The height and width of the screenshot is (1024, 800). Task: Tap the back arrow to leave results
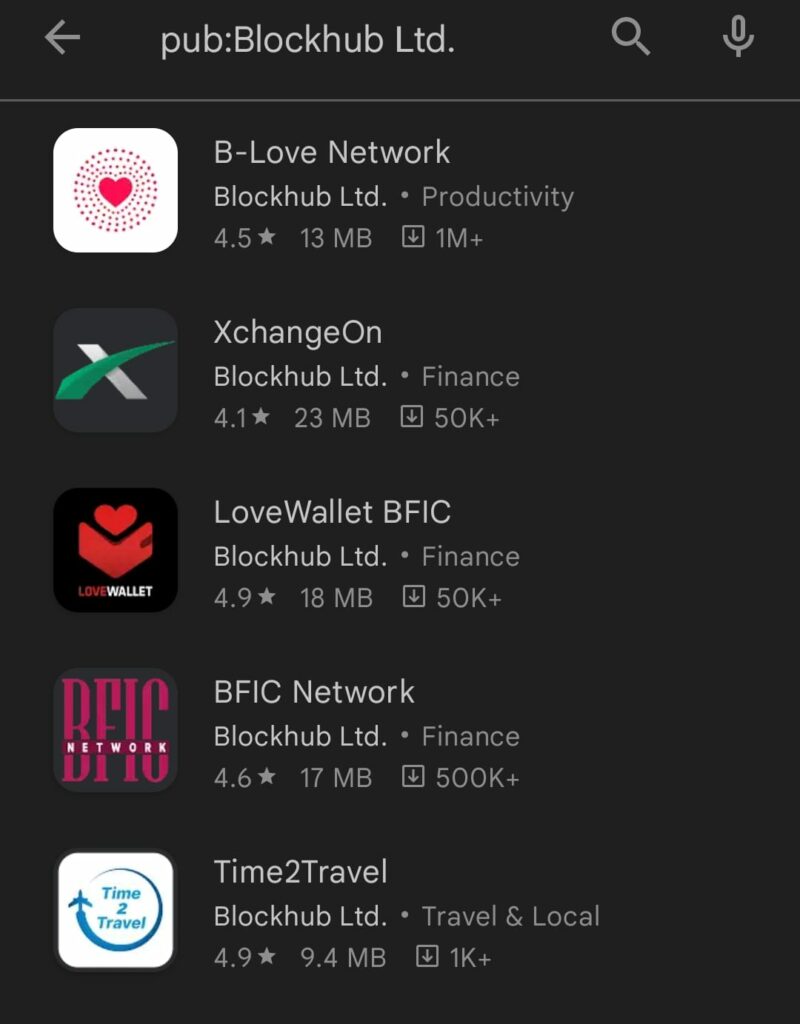click(x=62, y=37)
